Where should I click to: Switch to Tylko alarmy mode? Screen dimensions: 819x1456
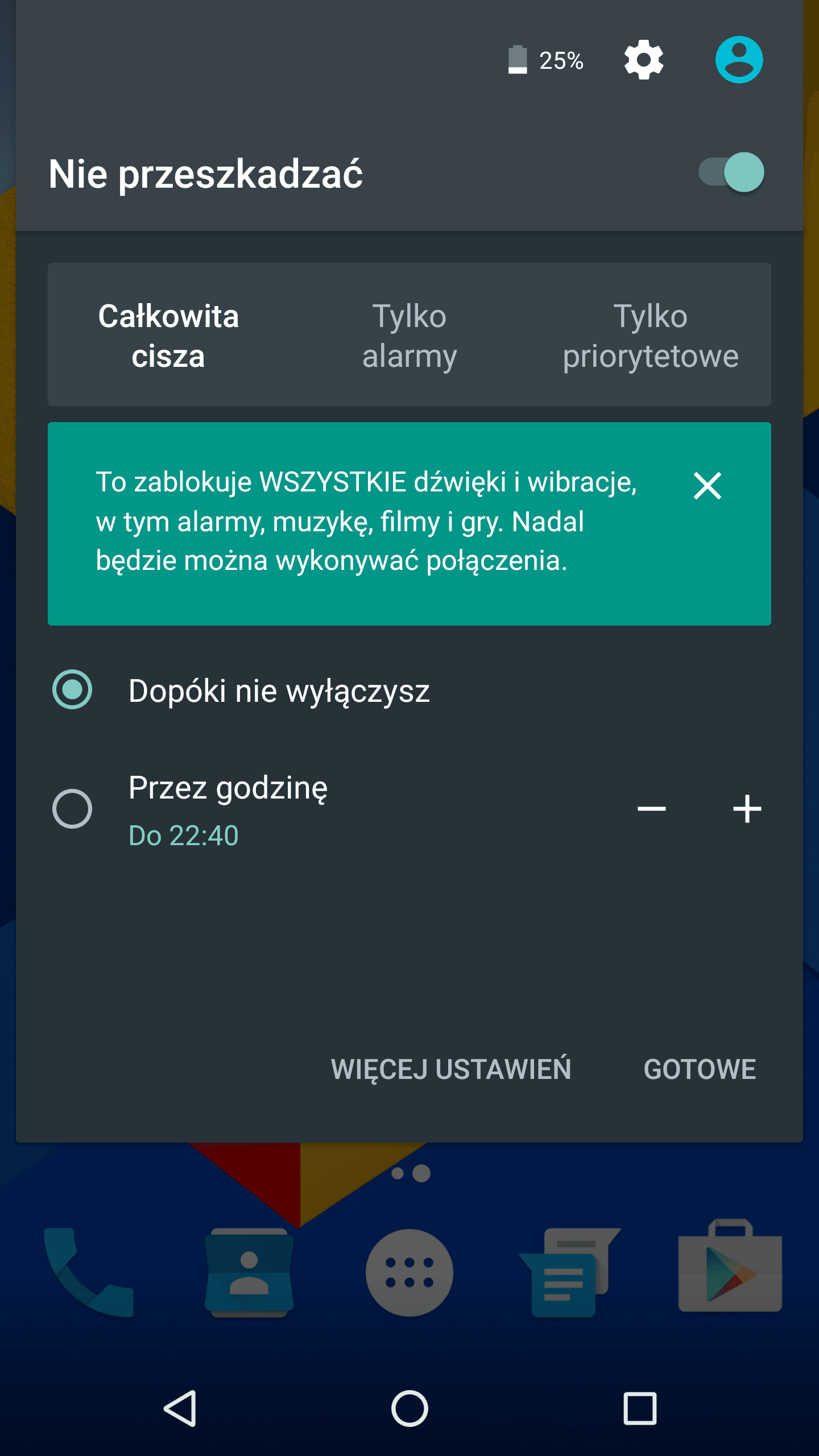click(x=409, y=336)
